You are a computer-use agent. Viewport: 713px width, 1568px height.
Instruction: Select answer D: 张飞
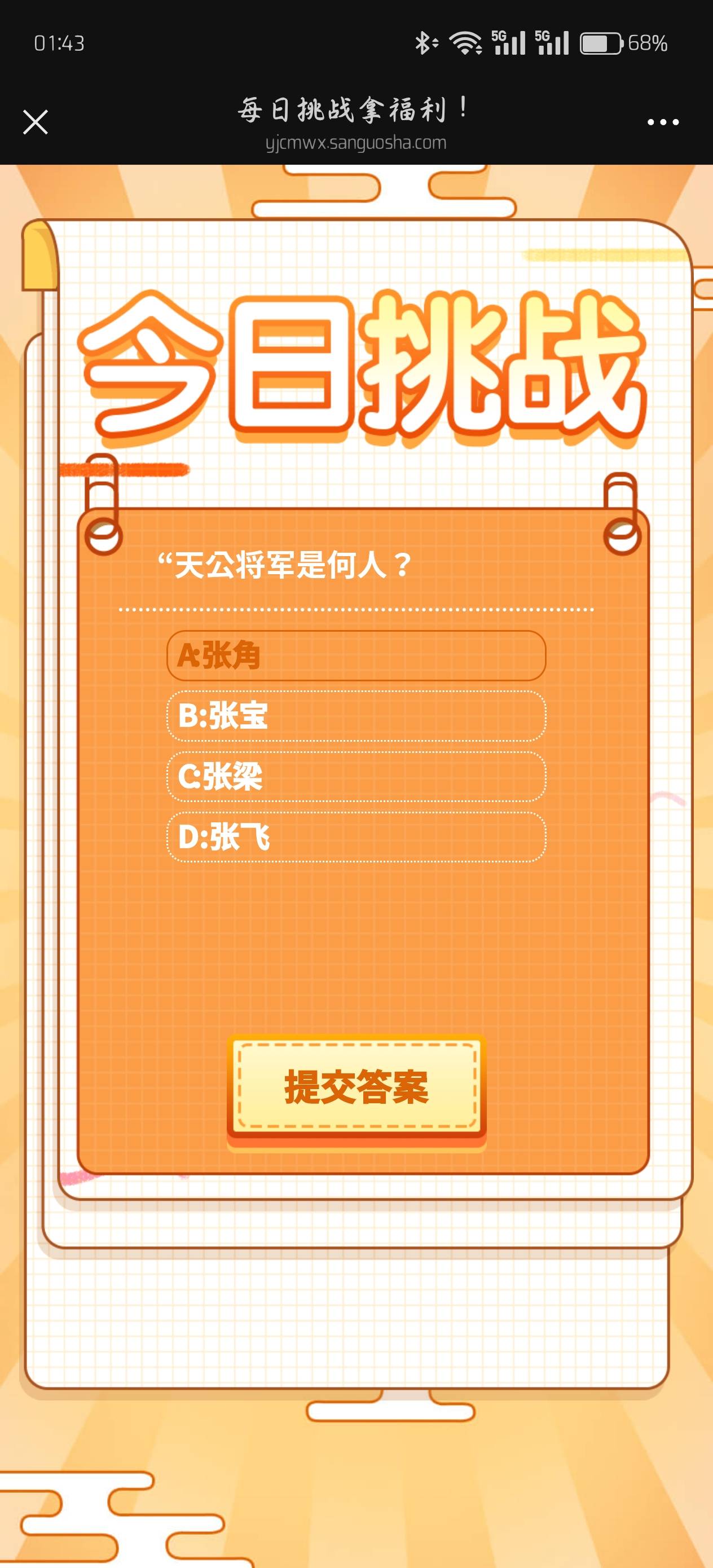click(x=356, y=836)
